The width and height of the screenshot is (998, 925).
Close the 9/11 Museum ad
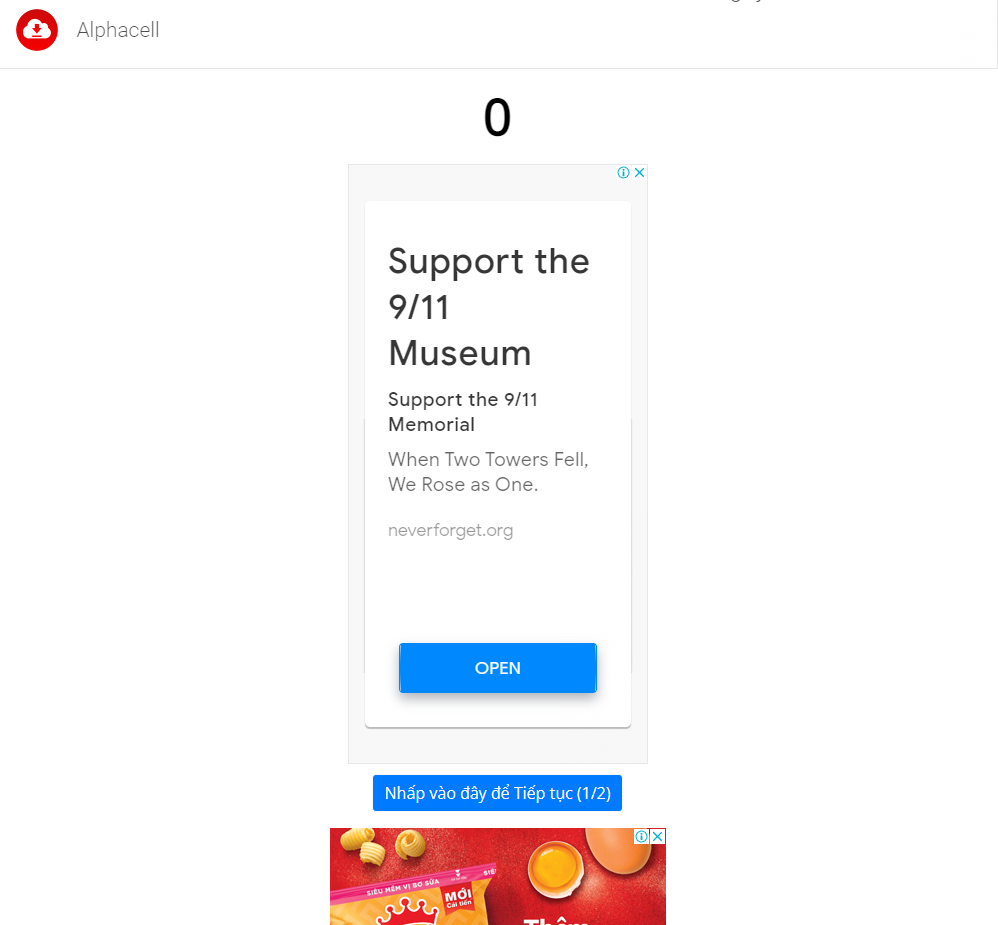click(640, 172)
